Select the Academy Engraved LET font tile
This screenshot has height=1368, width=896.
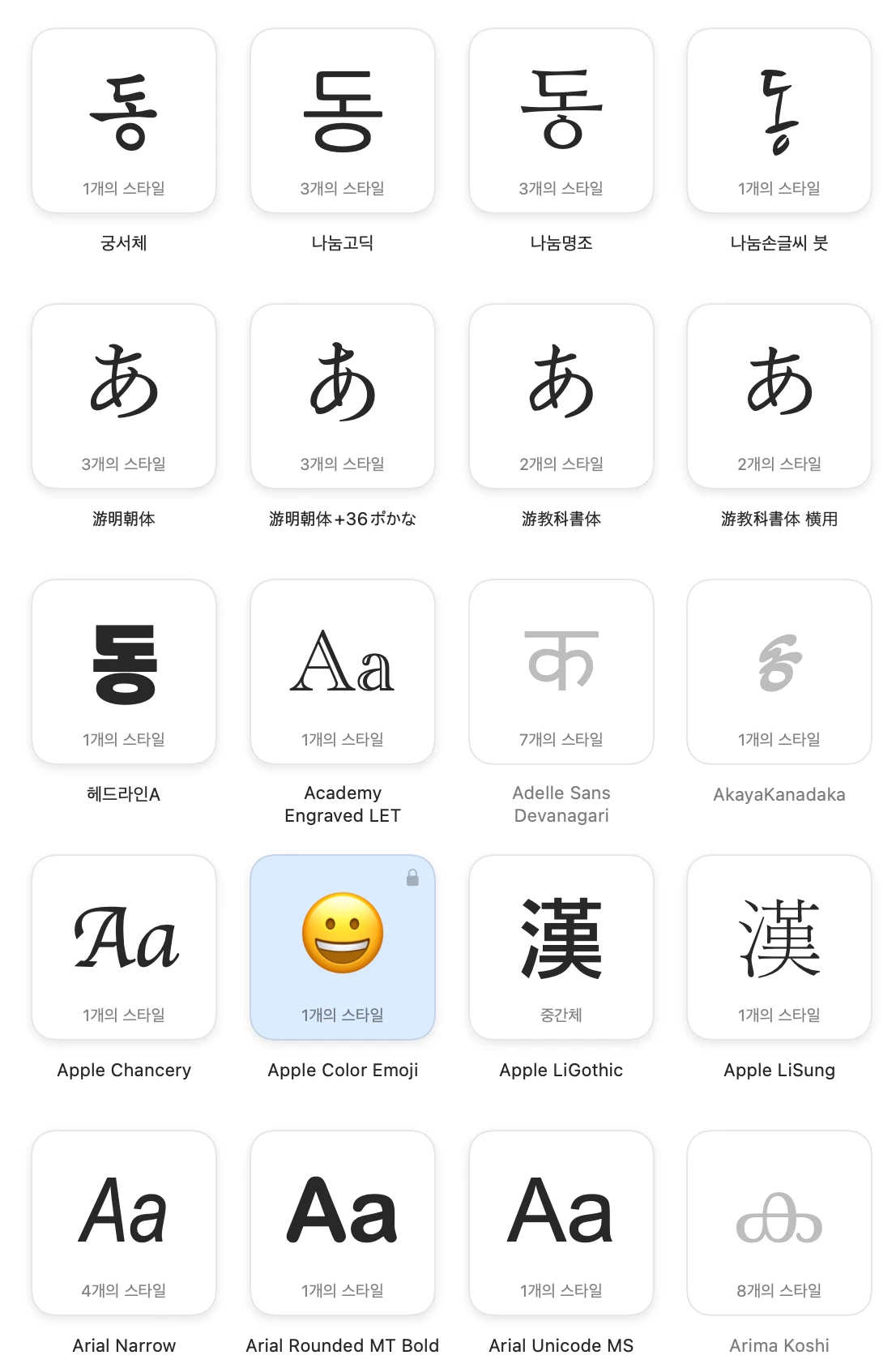[x=343, y=673]
